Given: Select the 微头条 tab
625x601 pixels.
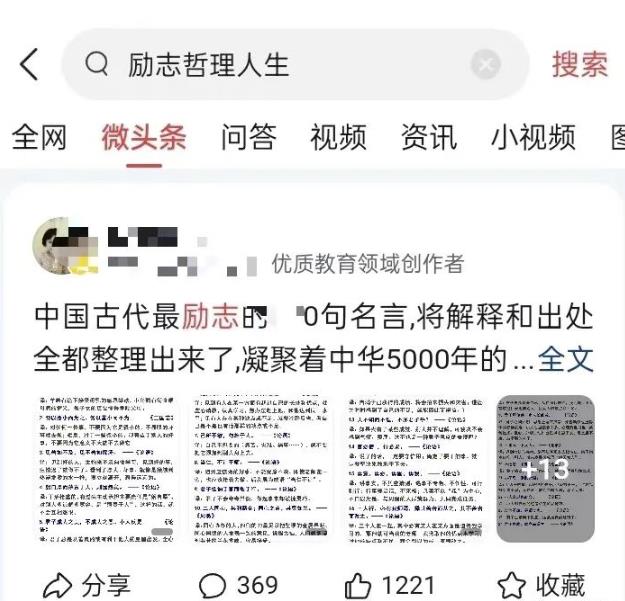Looking at the screenshot, I should click(144, 137).
